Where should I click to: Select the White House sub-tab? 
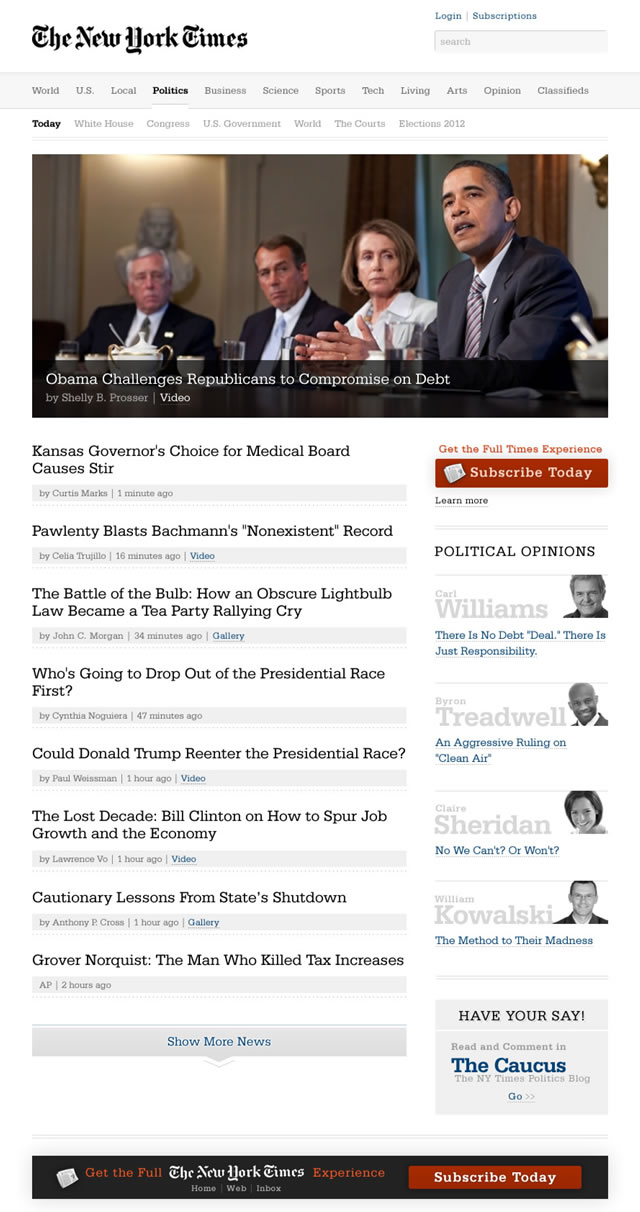pos(103,124)
